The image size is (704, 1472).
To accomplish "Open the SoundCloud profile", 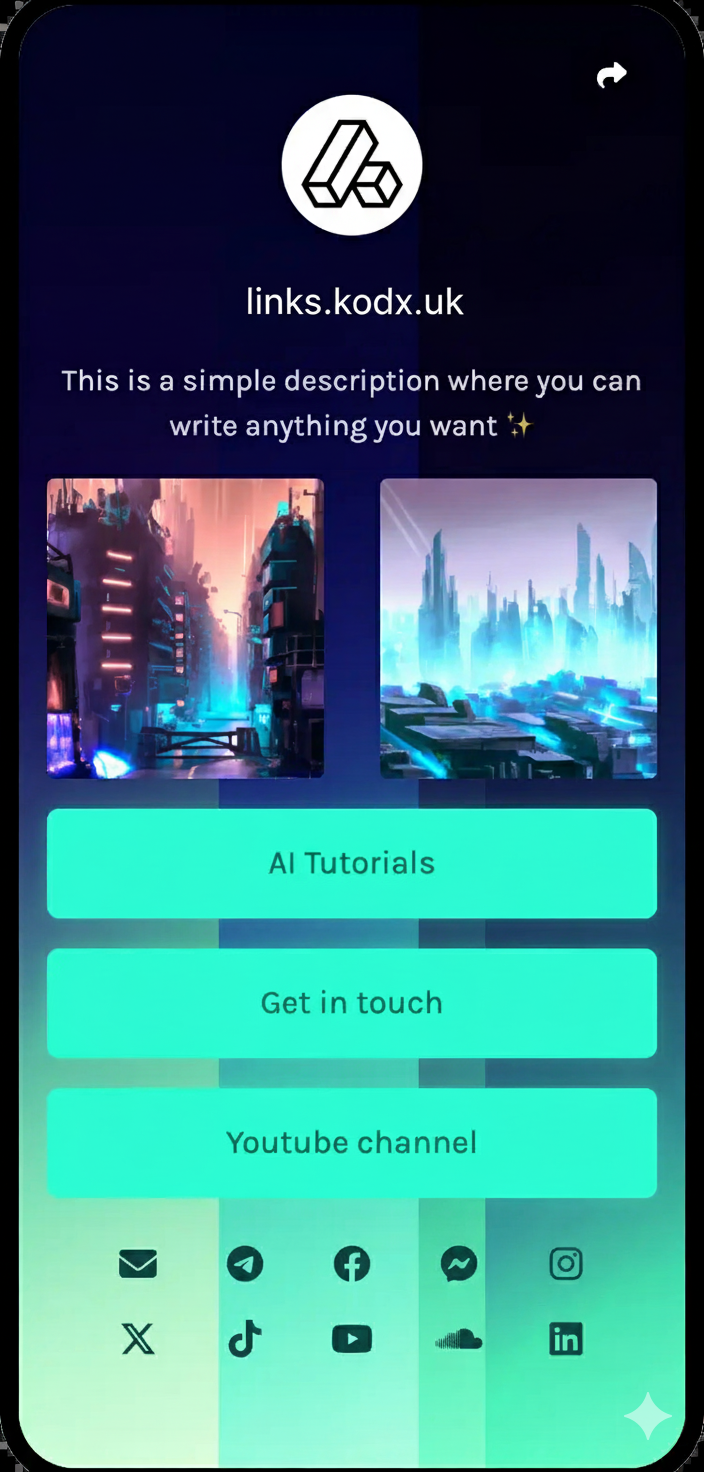I will pos(459,1339).
